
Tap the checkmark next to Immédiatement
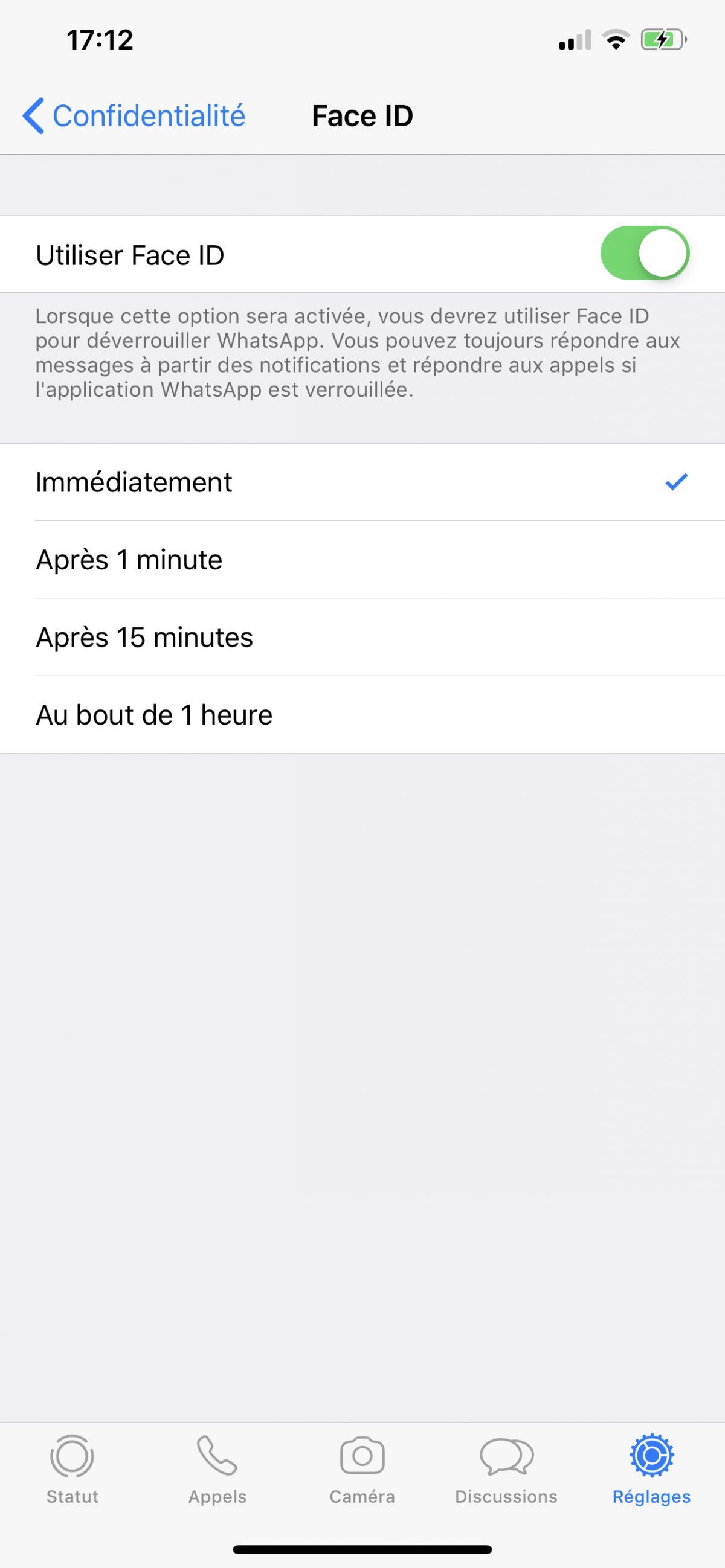click(676, 482)
